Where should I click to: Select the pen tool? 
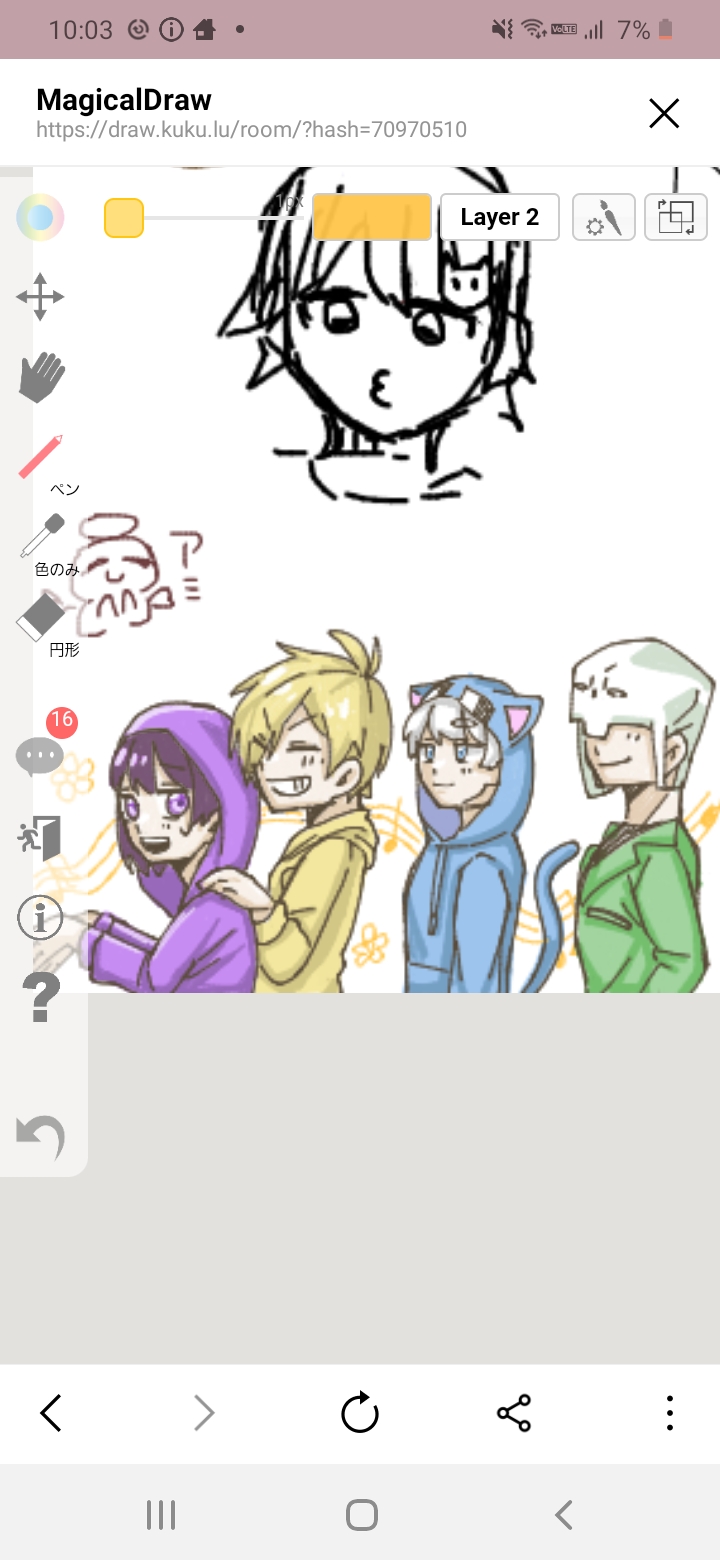click(41, 456)
